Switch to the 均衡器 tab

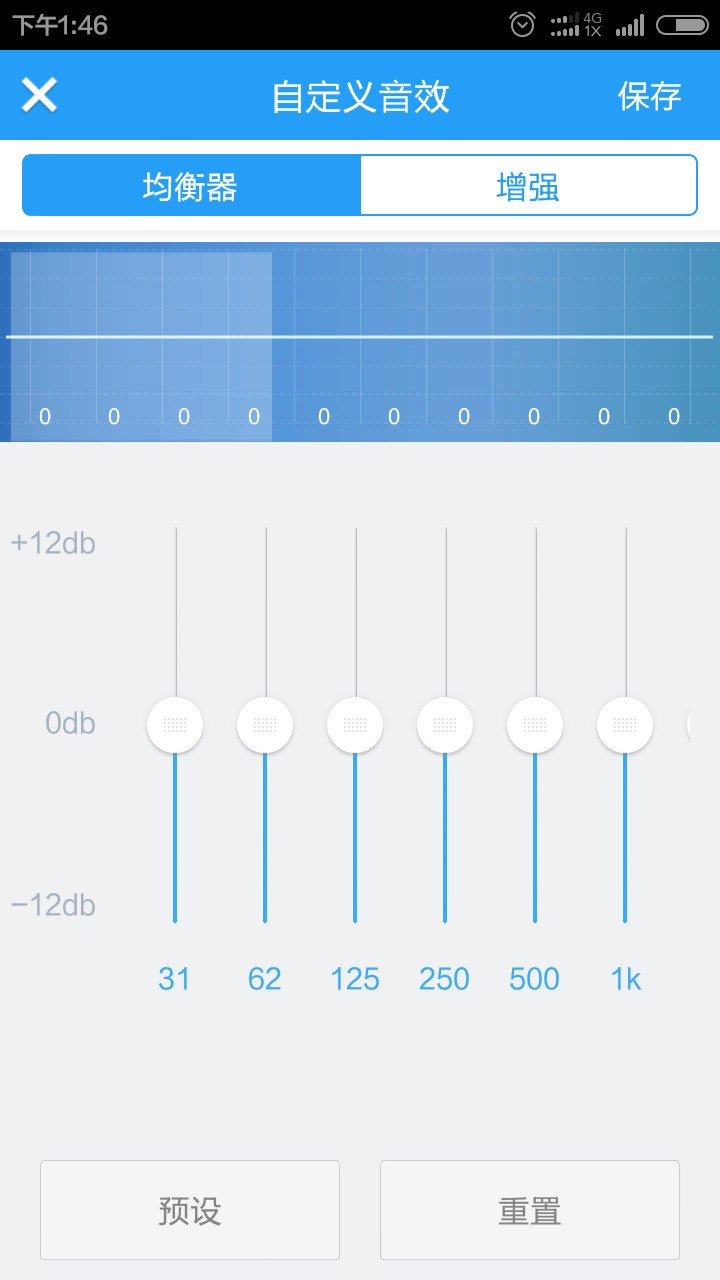pyautogui.click(x=191, y=186)
